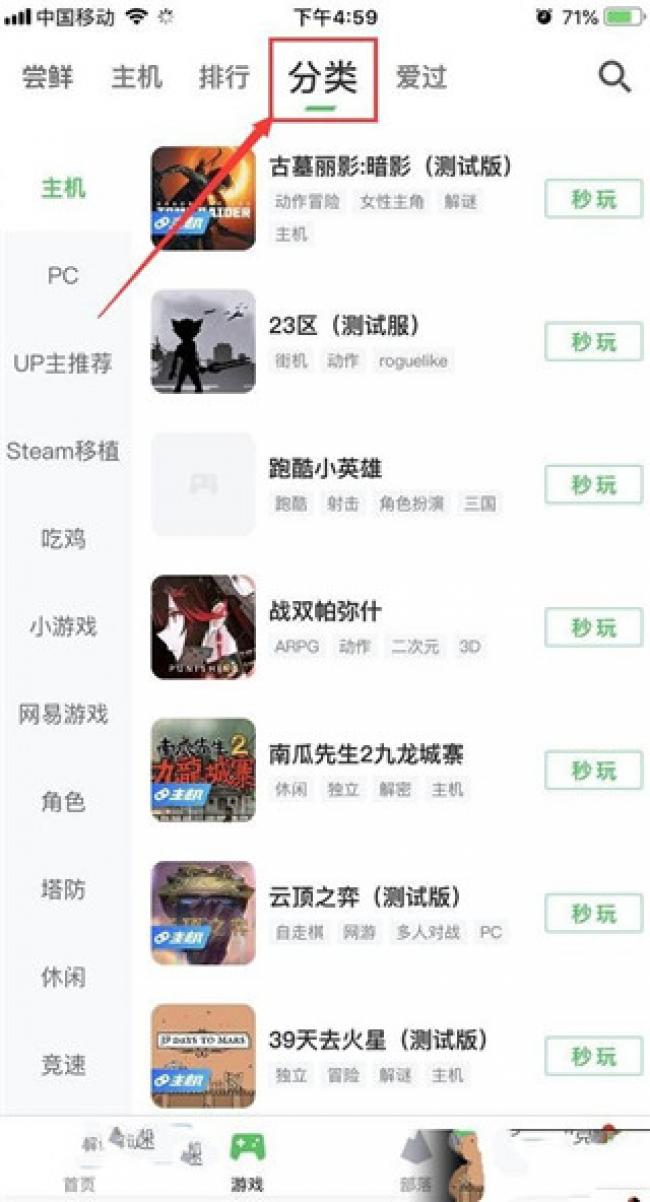The width and height of the screenshot is (650, 1202).
Task: Open the search magnifier icon
Action: [614, 77]
